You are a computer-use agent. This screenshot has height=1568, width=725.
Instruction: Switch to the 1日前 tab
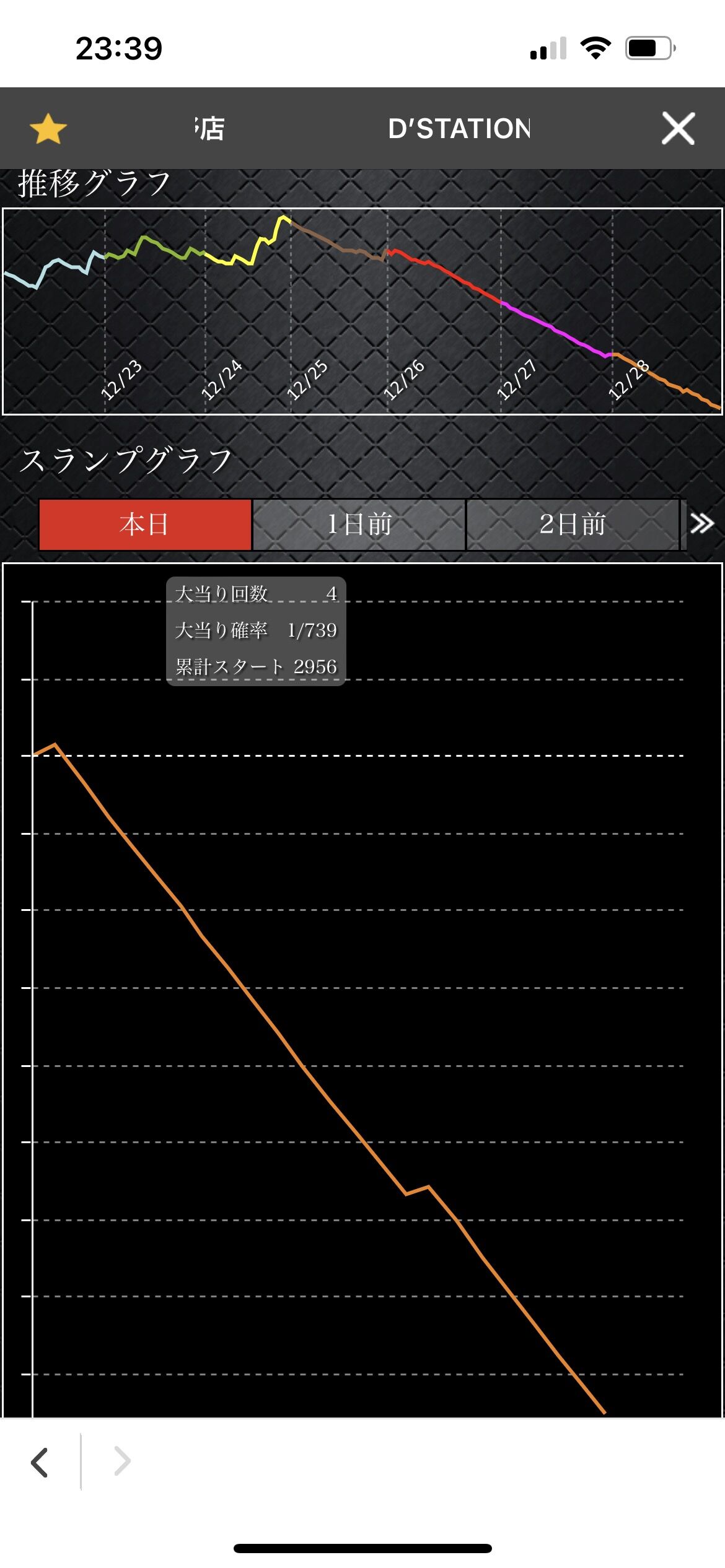click(359, 525)
